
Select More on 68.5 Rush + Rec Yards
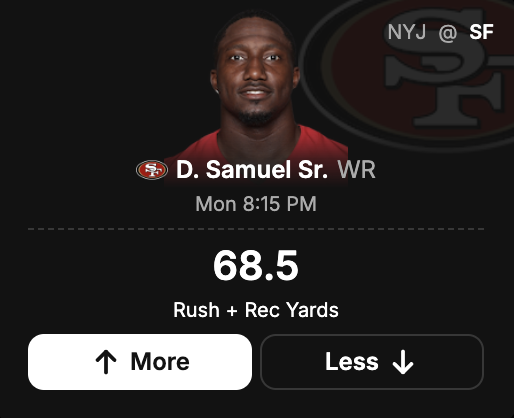coord(140,362)
